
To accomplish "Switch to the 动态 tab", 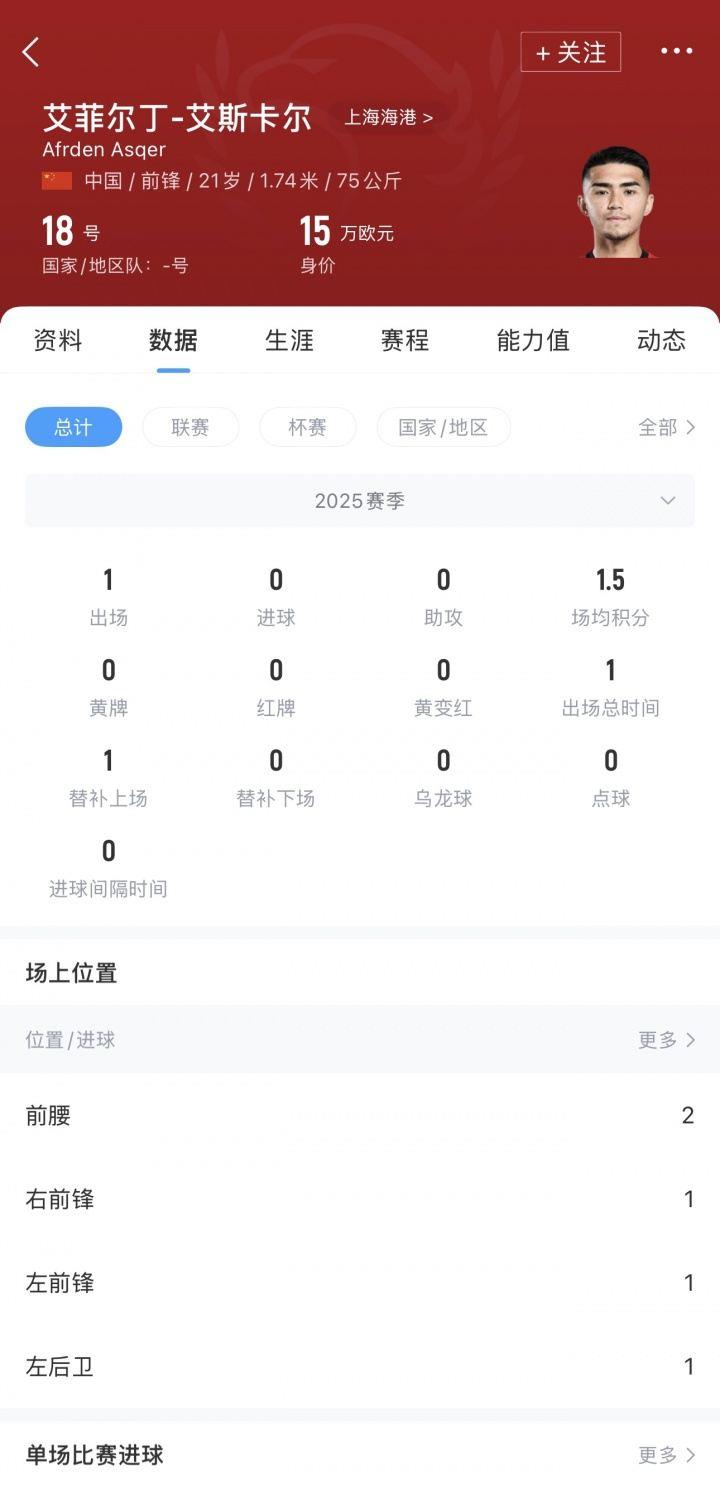I will coord(661,340).
